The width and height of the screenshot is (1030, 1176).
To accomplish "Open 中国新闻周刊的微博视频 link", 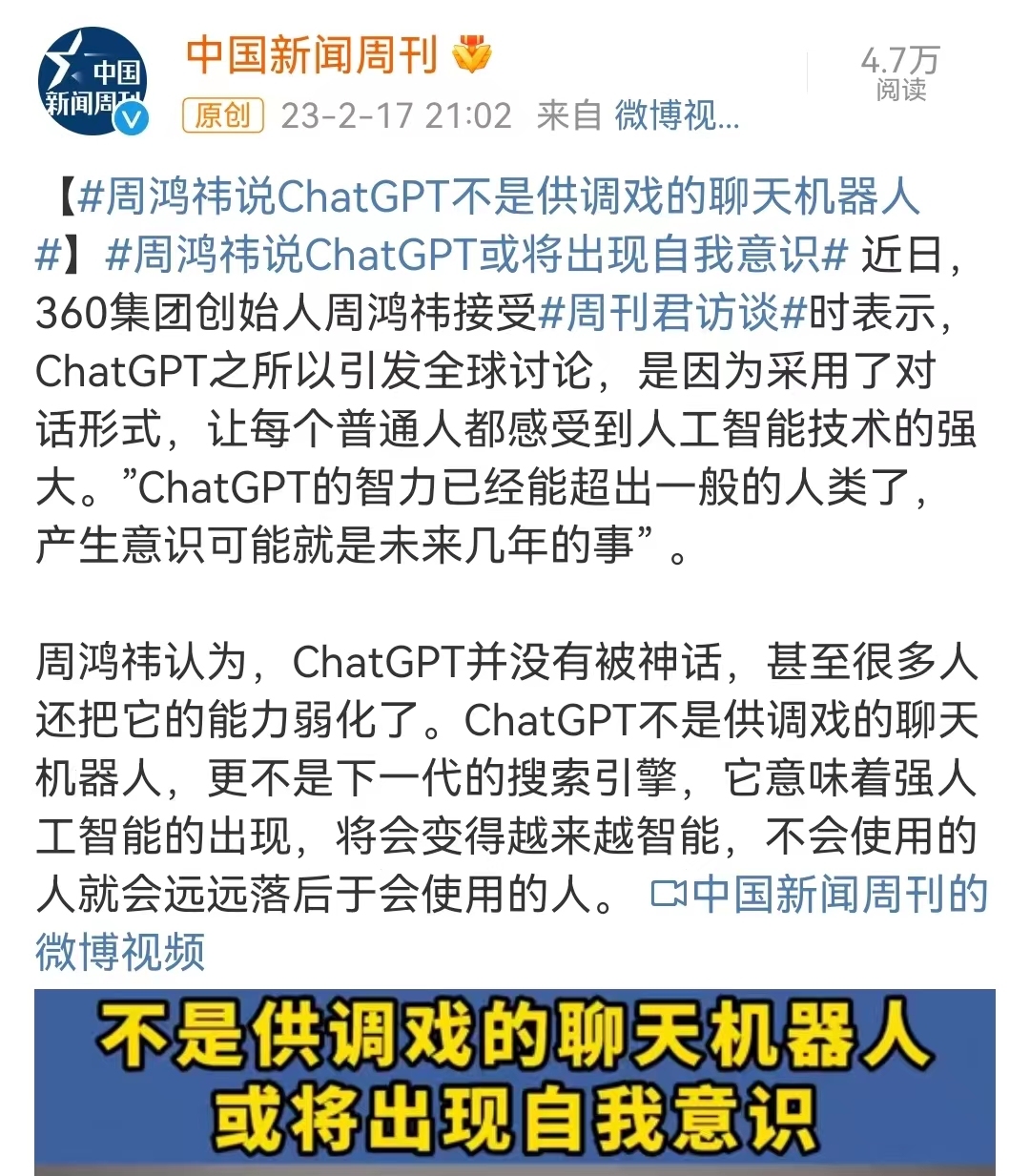I will click(x=820, y=895).
